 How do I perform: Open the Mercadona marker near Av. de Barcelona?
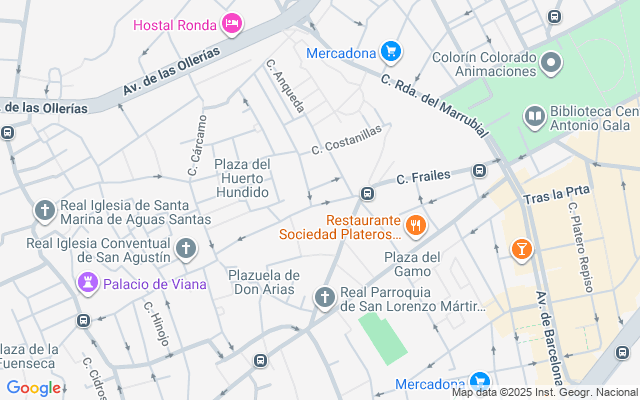pos(479,383)
